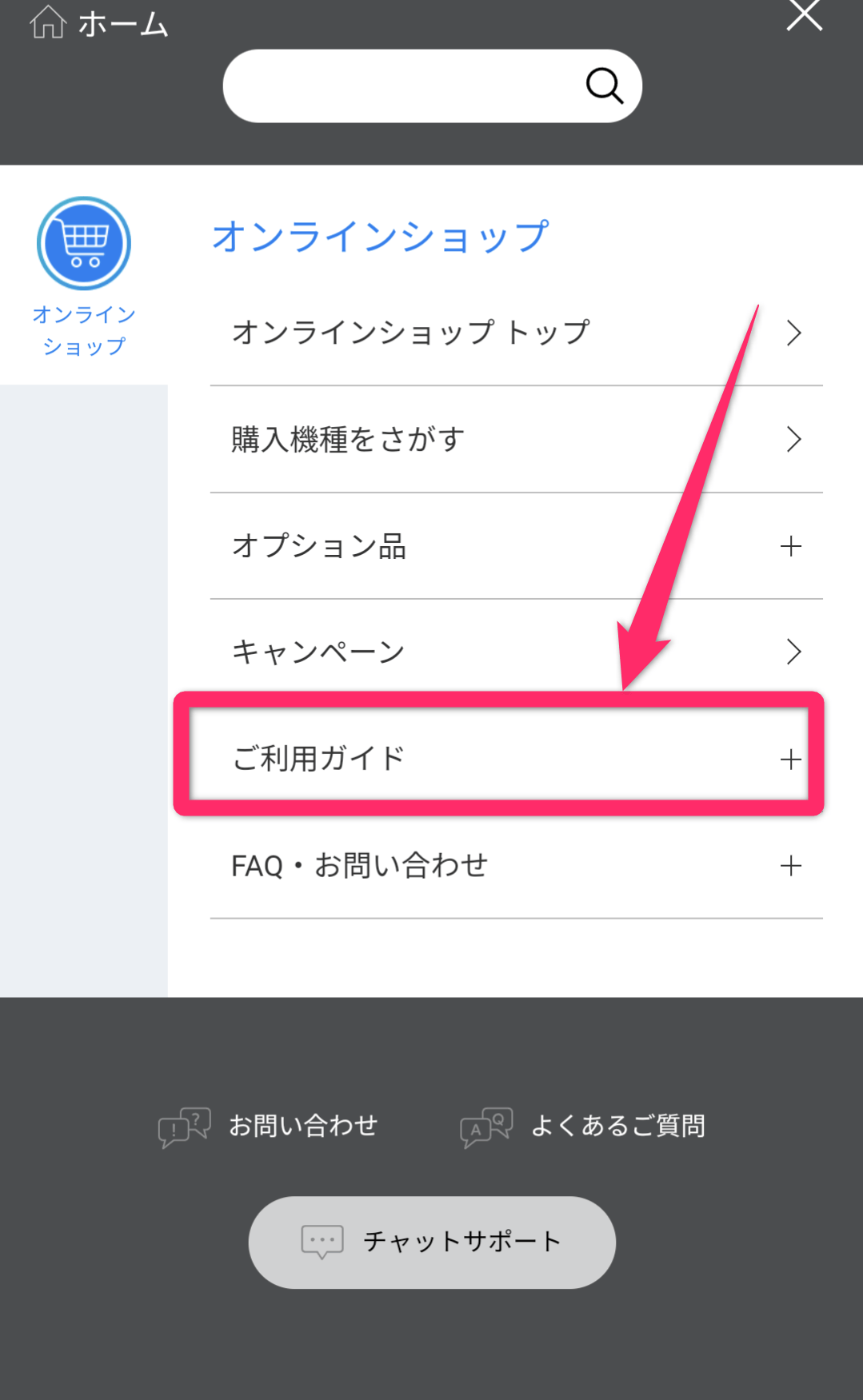This screenshot has height=1400, width=863.
Task: Open キャンペーン via its chevron
Action: pos(793,652)
